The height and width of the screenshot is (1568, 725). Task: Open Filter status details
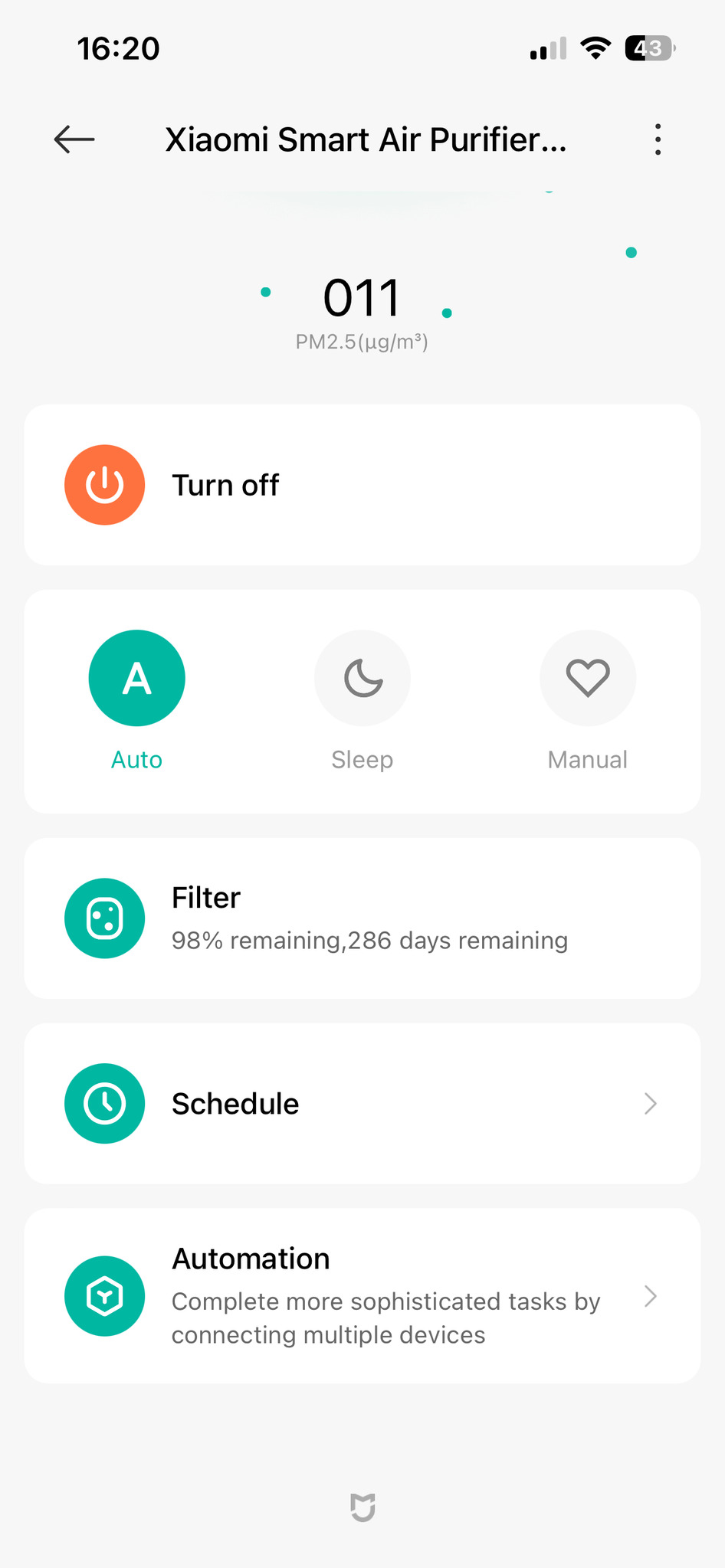[x=362, y=918]
